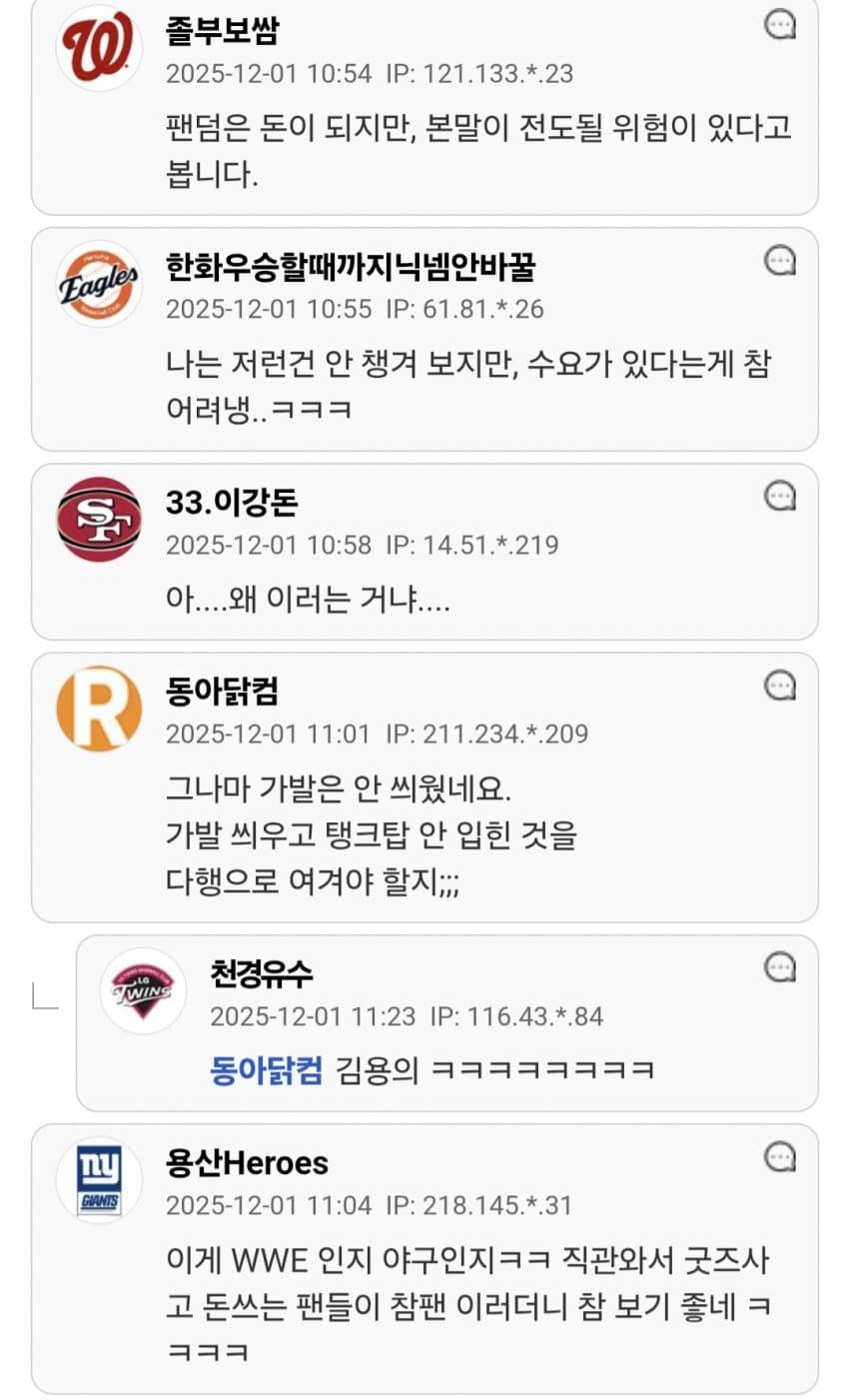The width and height of the screenshot is (849, 1400).
Task: View 33.이강돈's profile avatar
Action: pos(98,519)
